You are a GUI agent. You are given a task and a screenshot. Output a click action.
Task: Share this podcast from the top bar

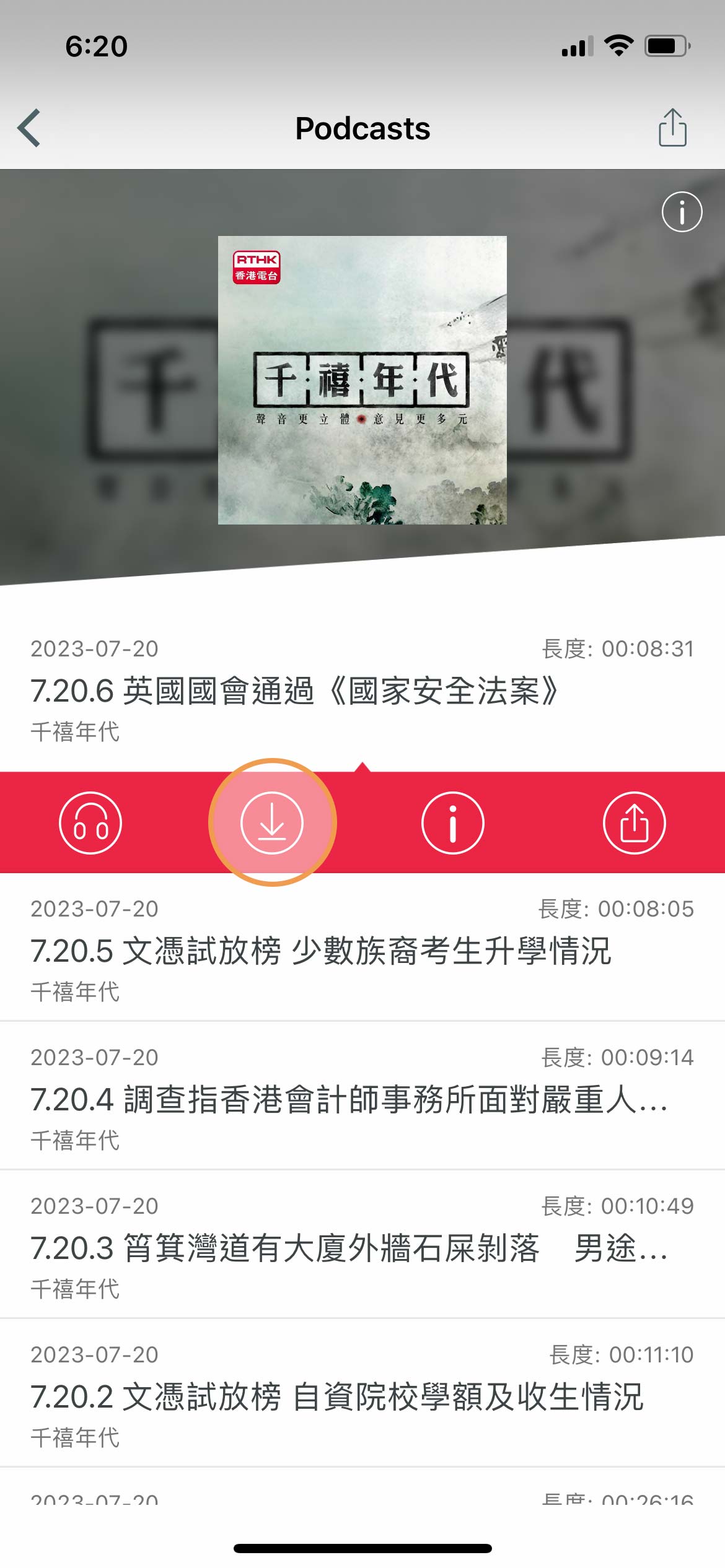point(672,128)
